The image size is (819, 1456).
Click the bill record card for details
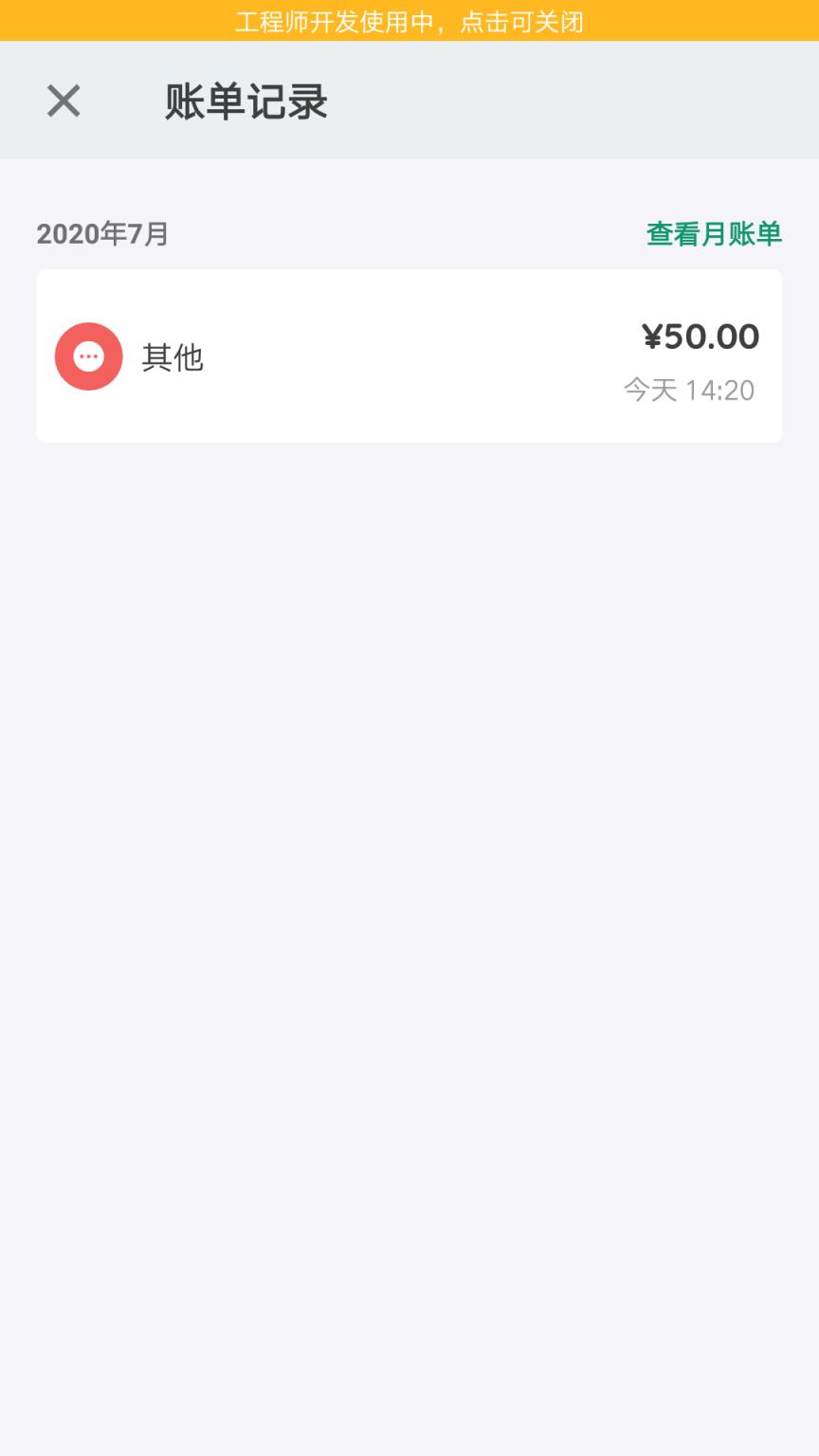[x=409, y=355]
